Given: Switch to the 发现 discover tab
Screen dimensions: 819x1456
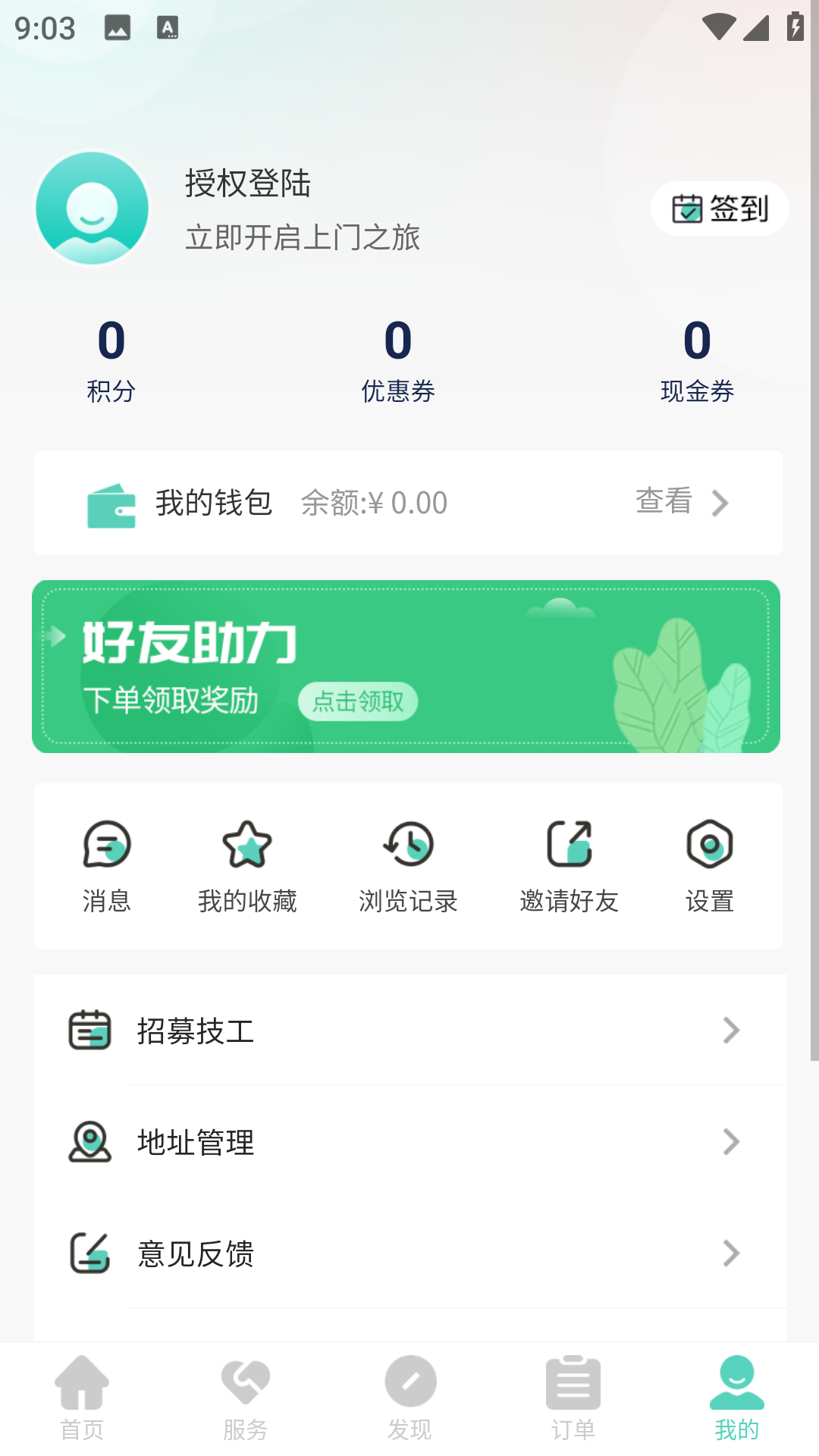Looking at the screenshot, I should [x=409, y=1399].
